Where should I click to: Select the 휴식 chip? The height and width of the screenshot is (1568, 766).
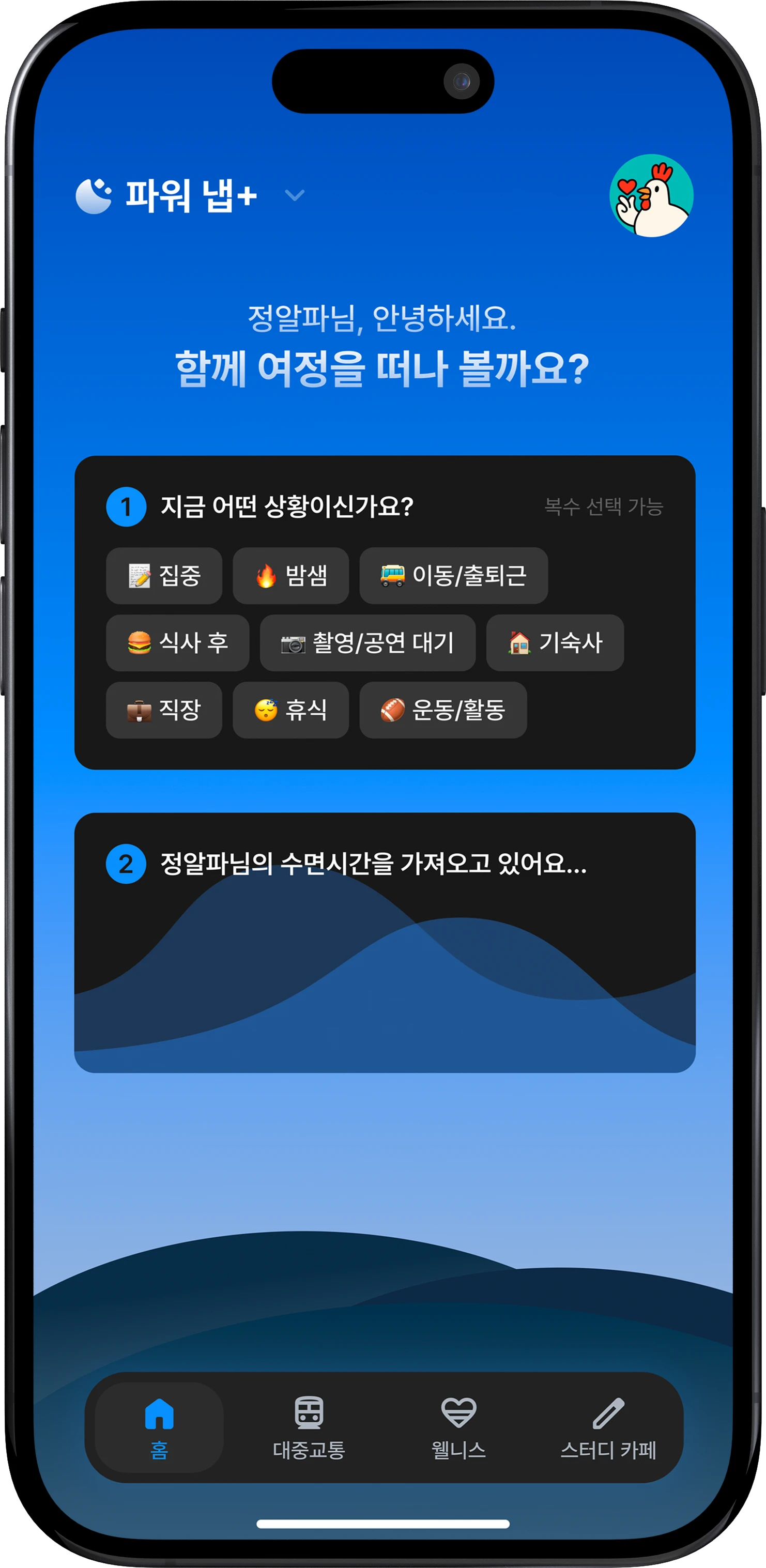click(290, 710)
